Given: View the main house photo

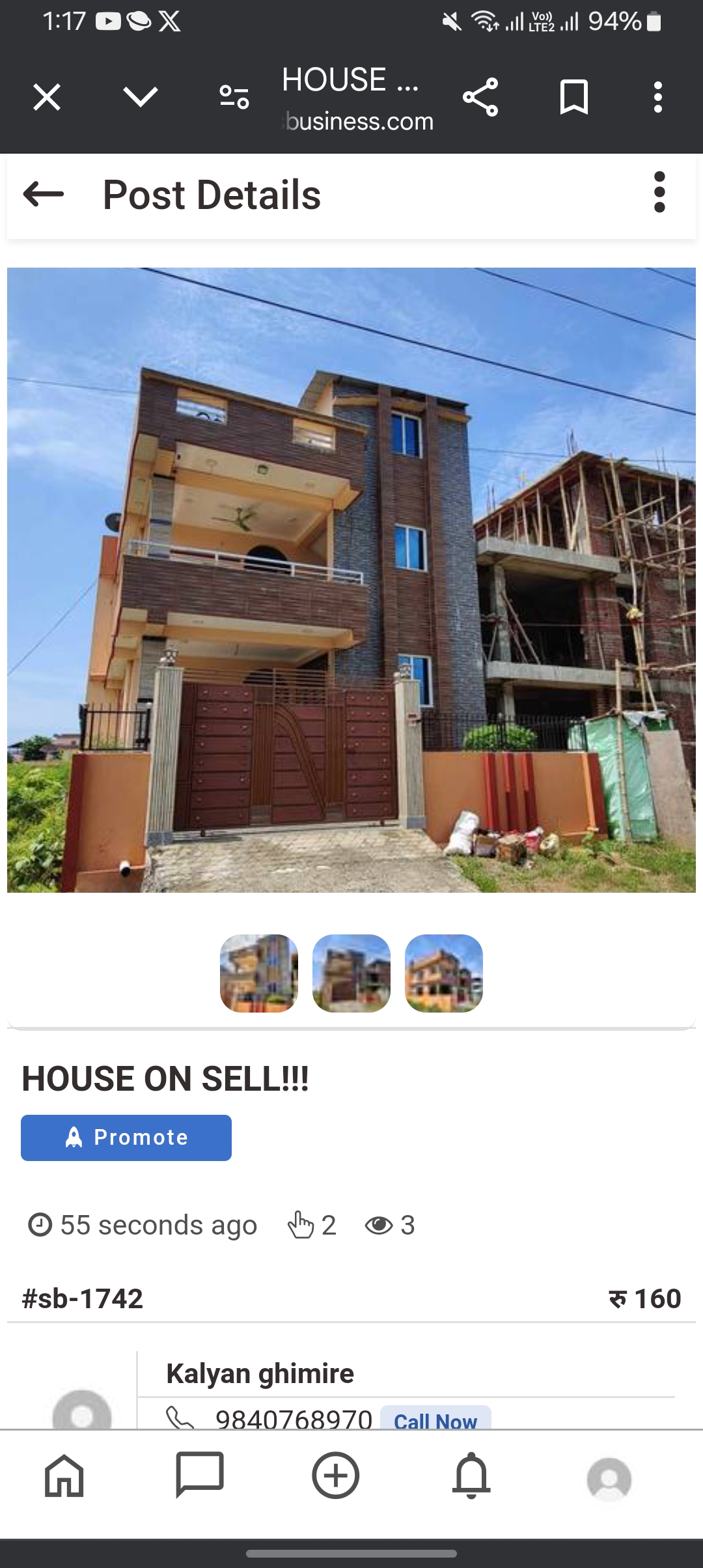Looking at the screenshot, I should pos(351,580).
